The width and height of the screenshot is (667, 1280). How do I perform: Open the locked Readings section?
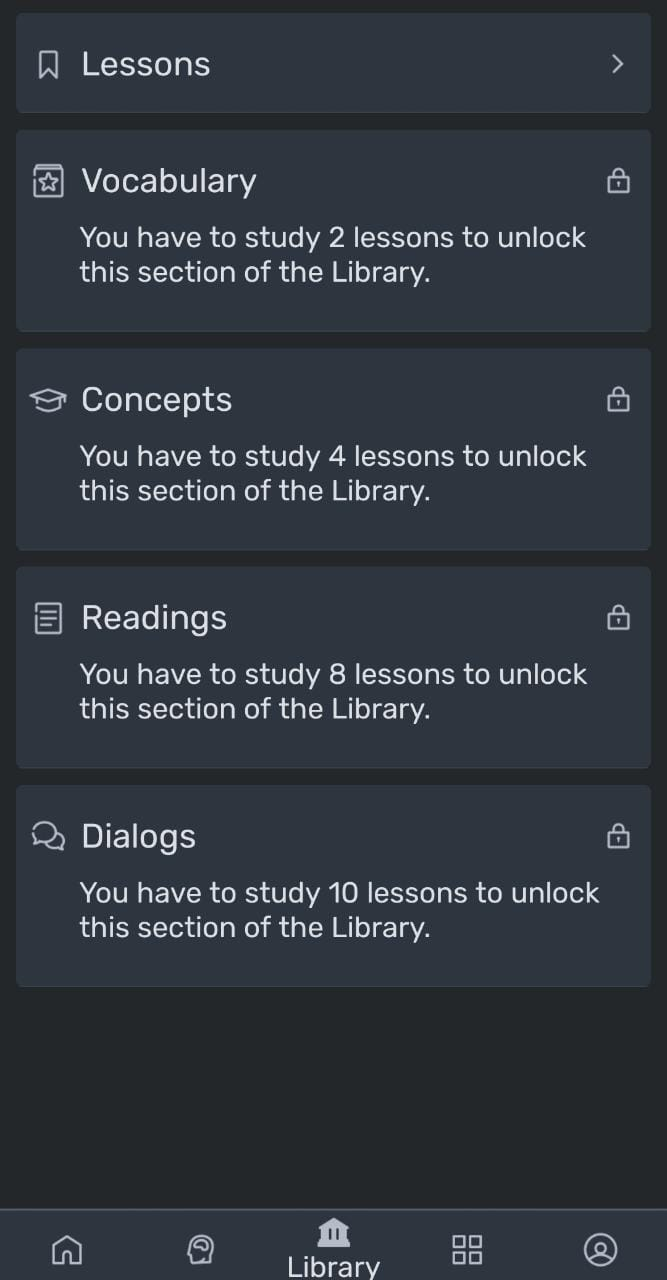click(333, 667)
